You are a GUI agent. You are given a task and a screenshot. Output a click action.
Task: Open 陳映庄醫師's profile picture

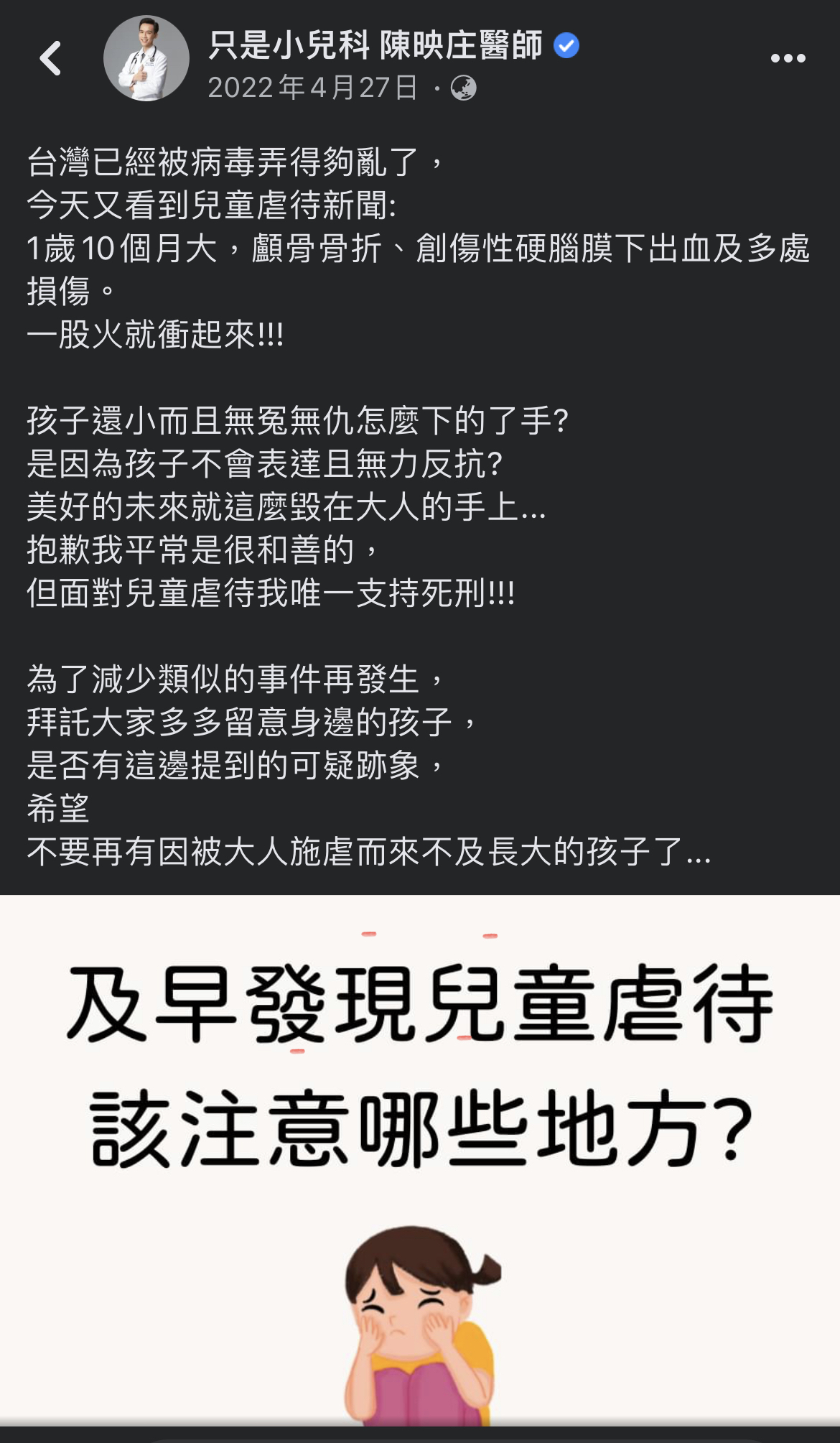point(146,58)
